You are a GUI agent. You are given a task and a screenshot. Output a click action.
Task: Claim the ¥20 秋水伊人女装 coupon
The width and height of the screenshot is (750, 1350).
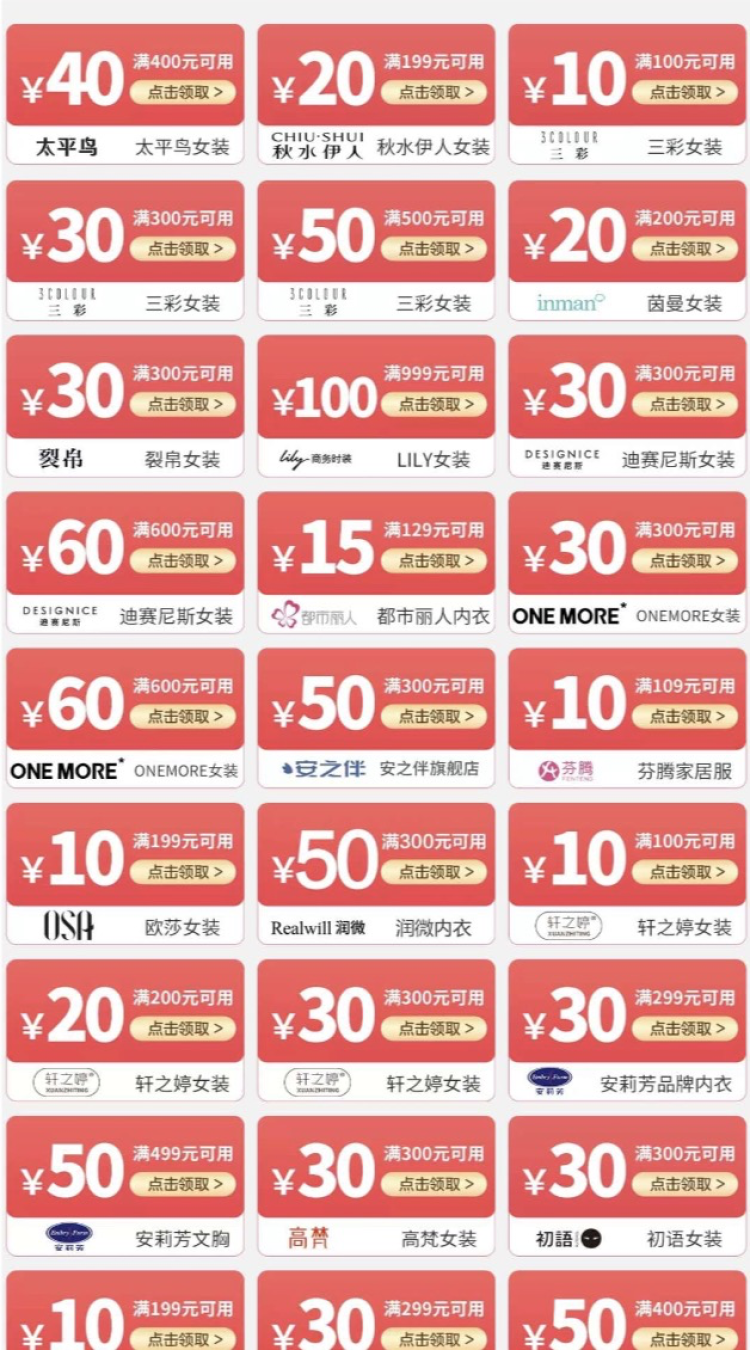click(434, 93)
